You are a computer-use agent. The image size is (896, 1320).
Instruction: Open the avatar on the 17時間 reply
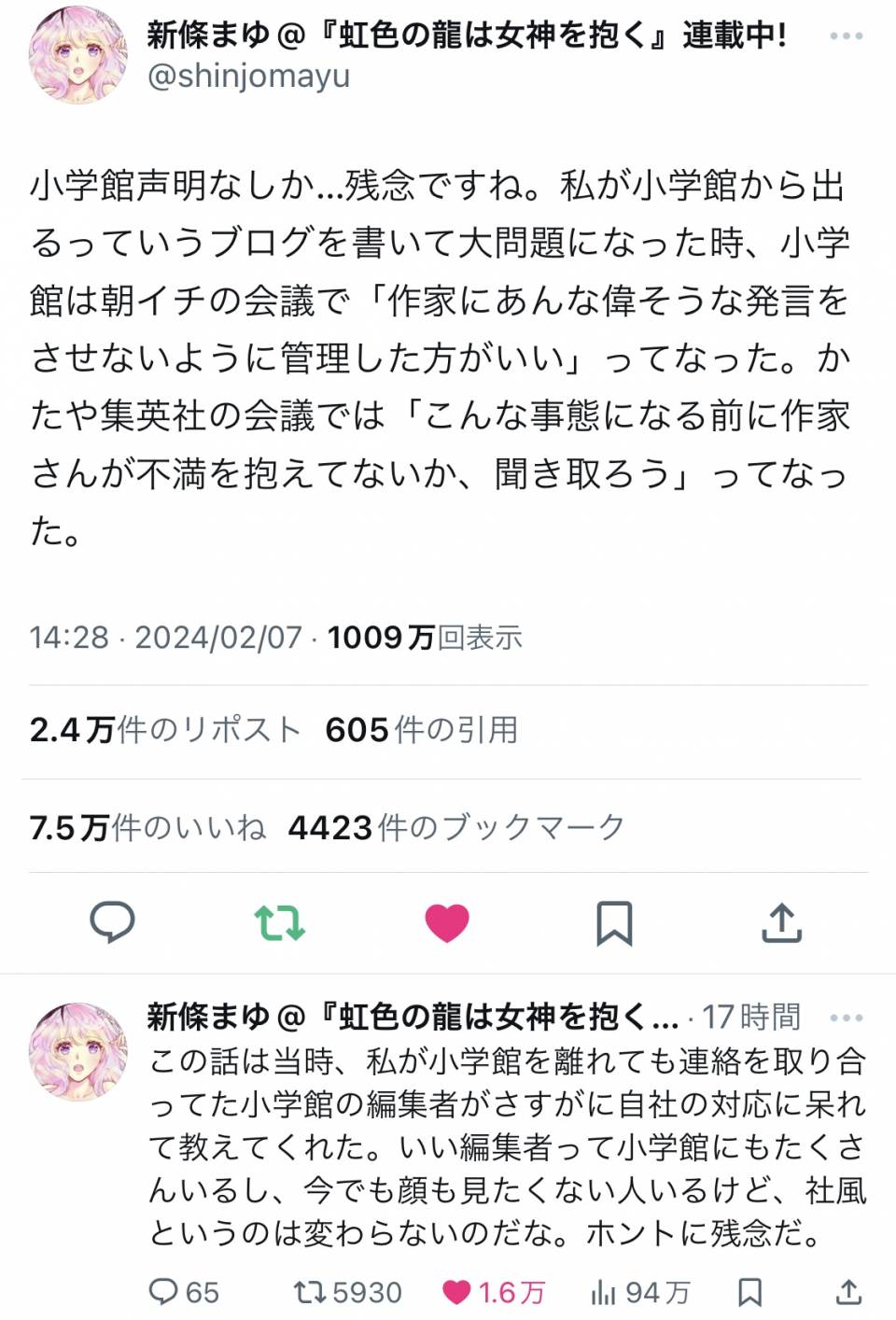tap(78, 1052)
